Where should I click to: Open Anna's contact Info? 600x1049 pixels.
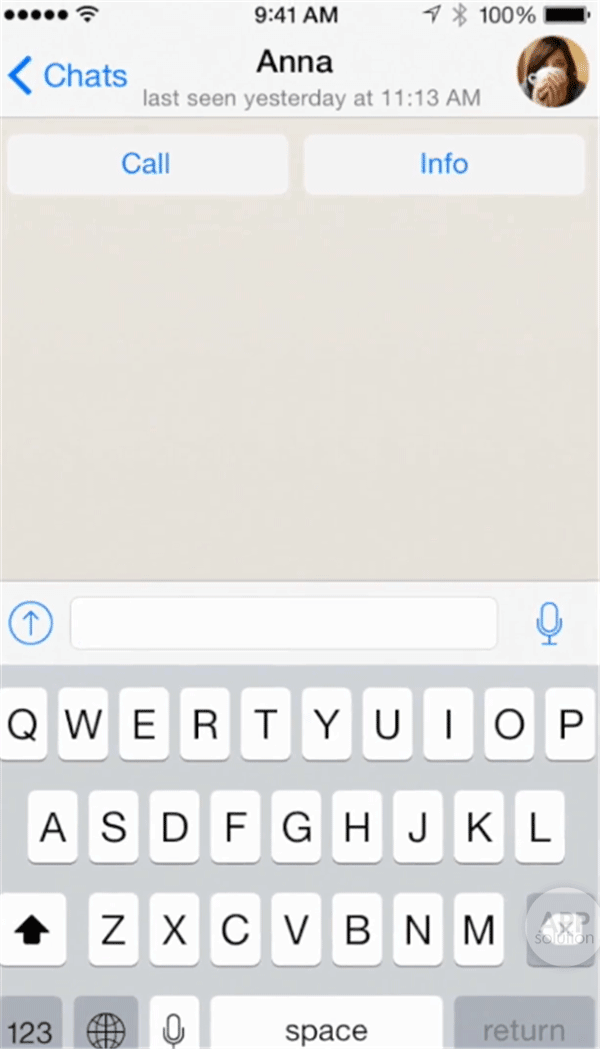(x=444, y=164)
